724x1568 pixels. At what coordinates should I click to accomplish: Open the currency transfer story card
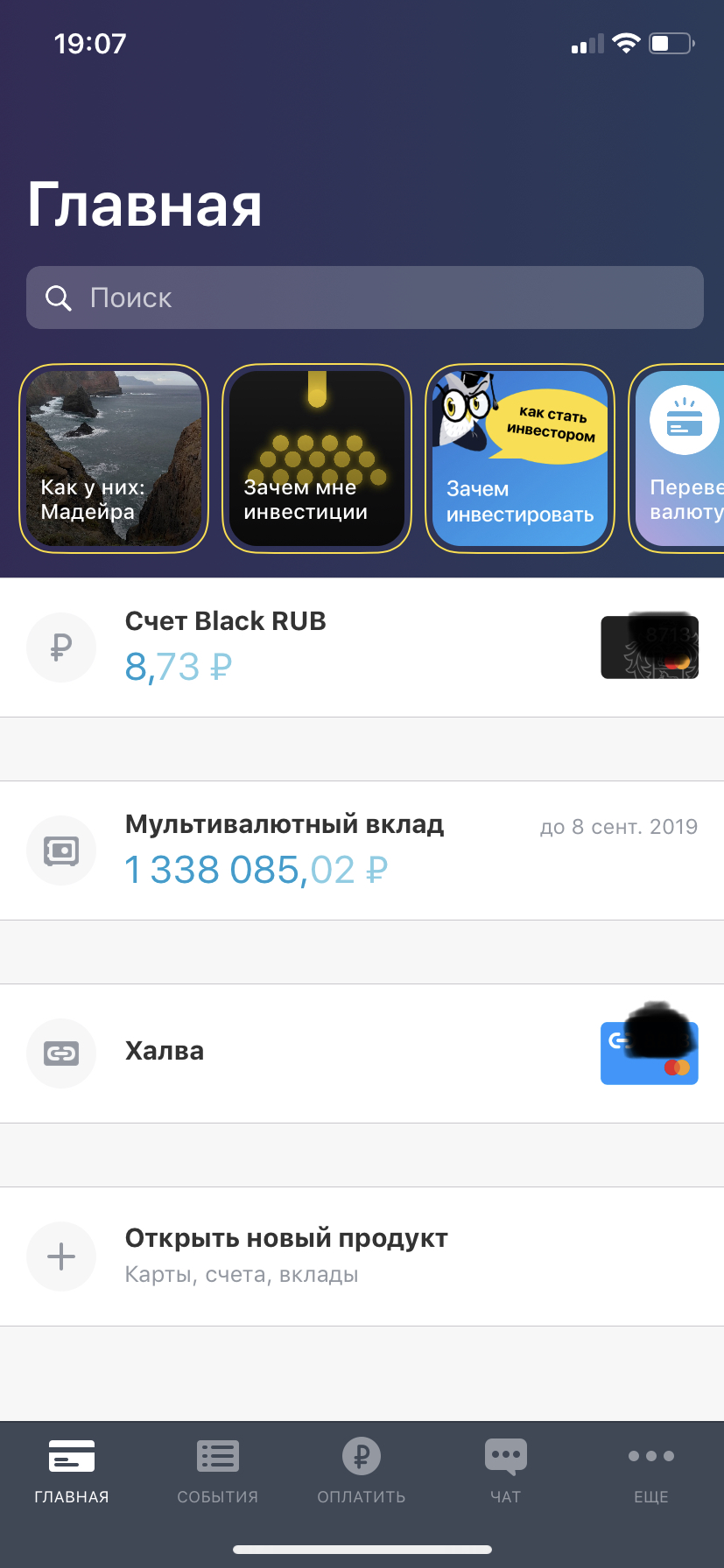(x=678, y=458)
